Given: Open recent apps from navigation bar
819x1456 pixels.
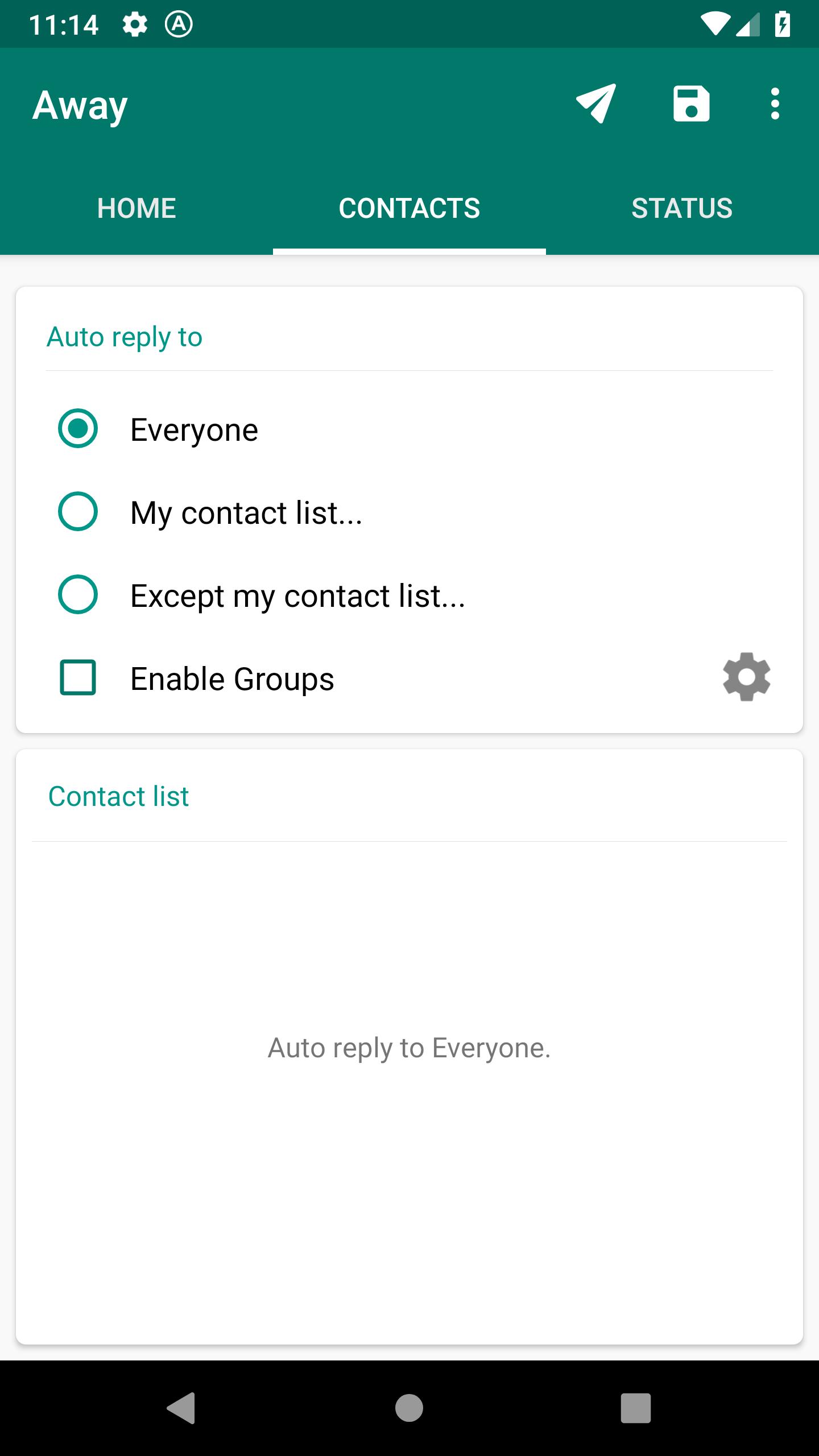Looking at the screenshot, I should pos(636,1408).
